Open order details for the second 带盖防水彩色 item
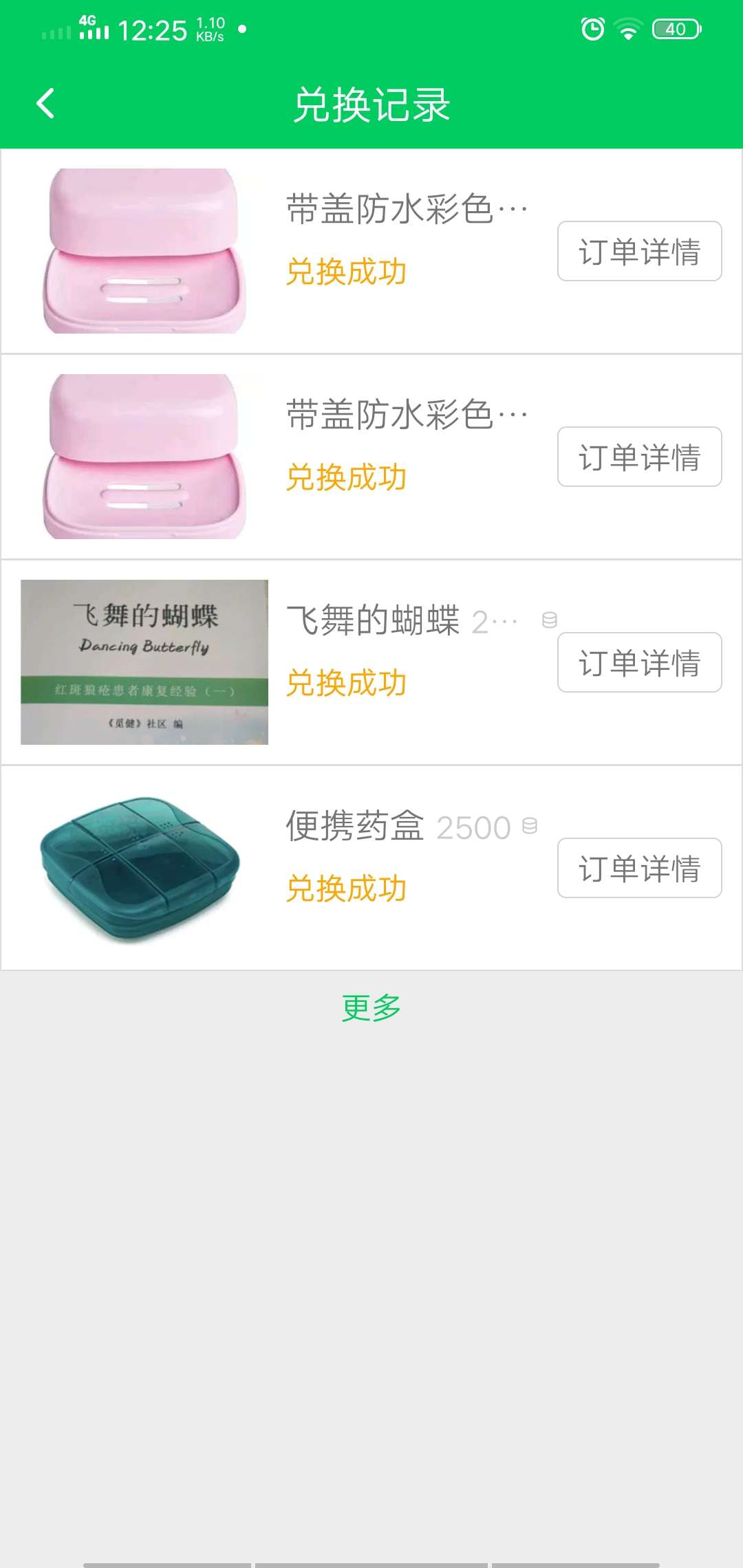Image resolution: width=743 pixels, height=1568 pixels. click(x=638, y=457)
